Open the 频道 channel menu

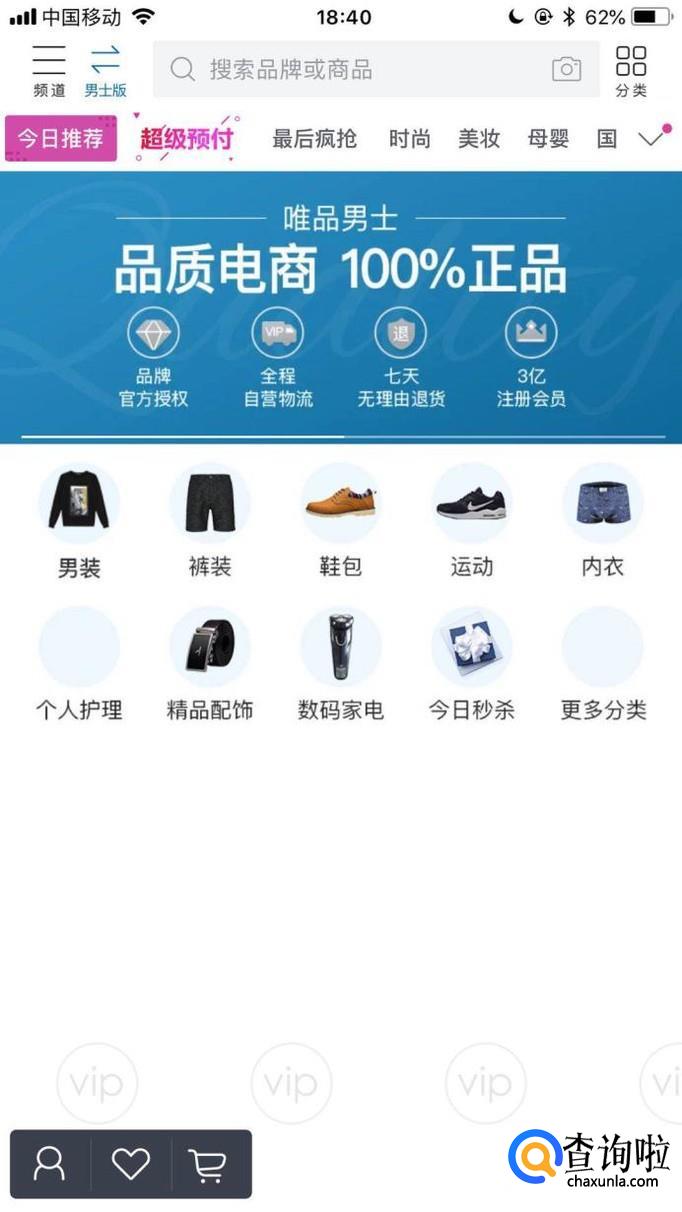(x=49, y=70)
